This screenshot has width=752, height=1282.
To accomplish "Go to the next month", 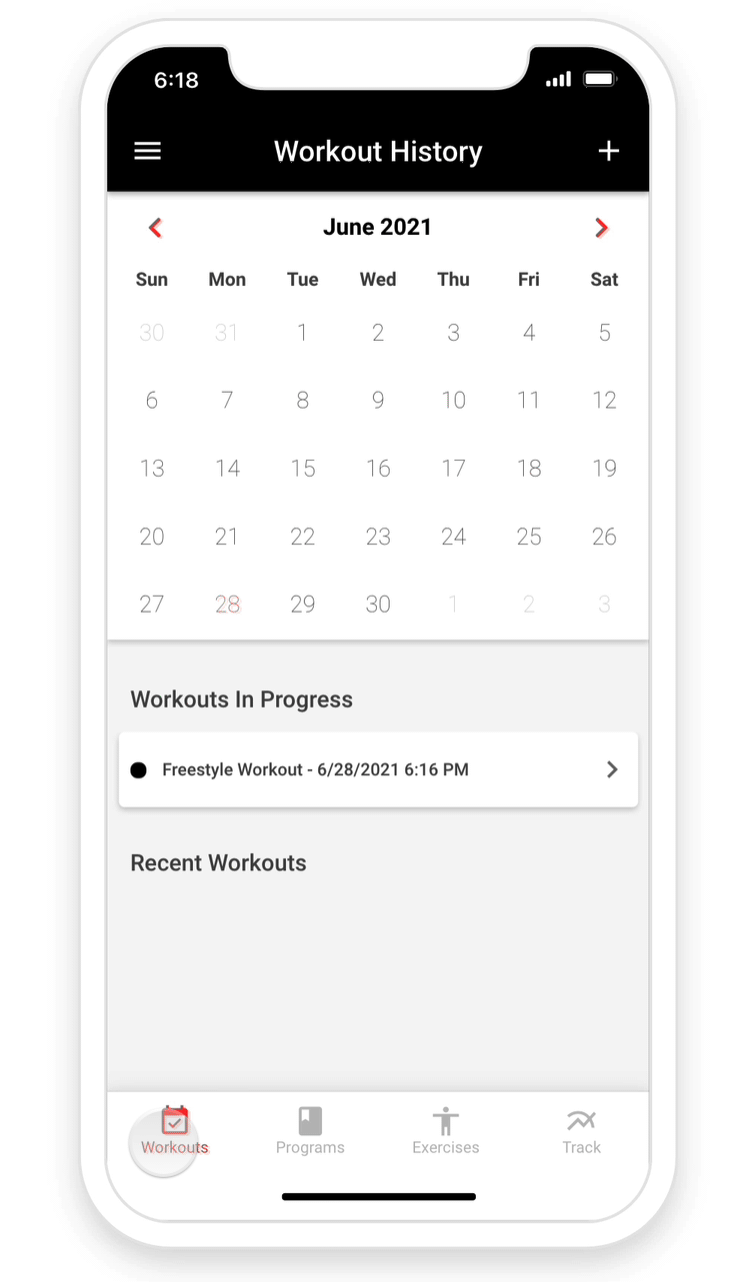I will (601, 228).
